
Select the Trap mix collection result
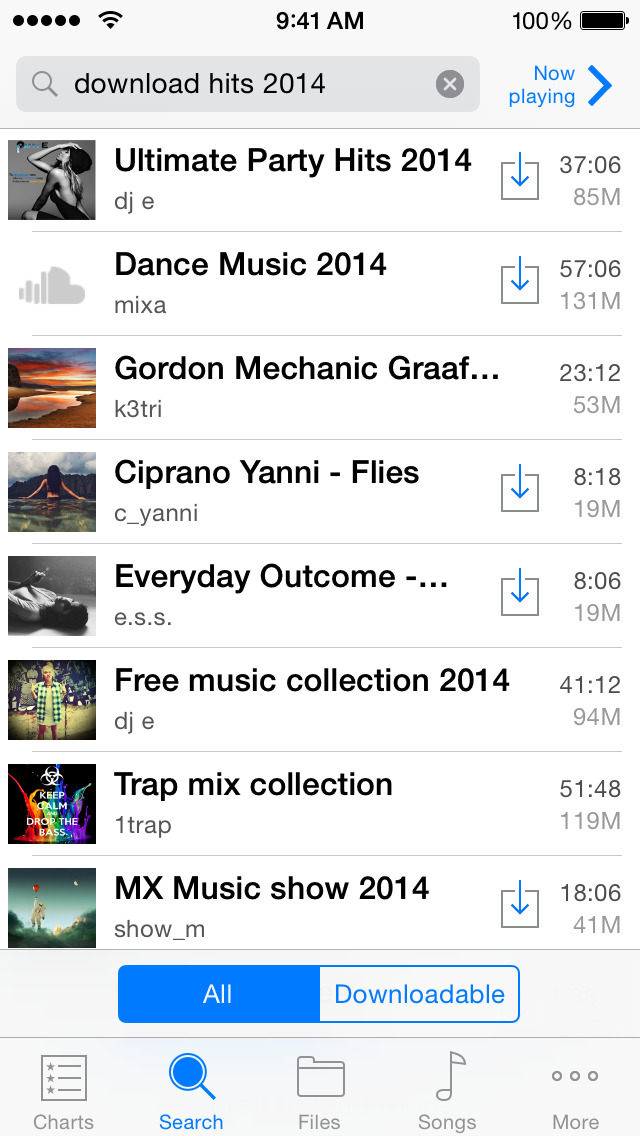point(300,803)
